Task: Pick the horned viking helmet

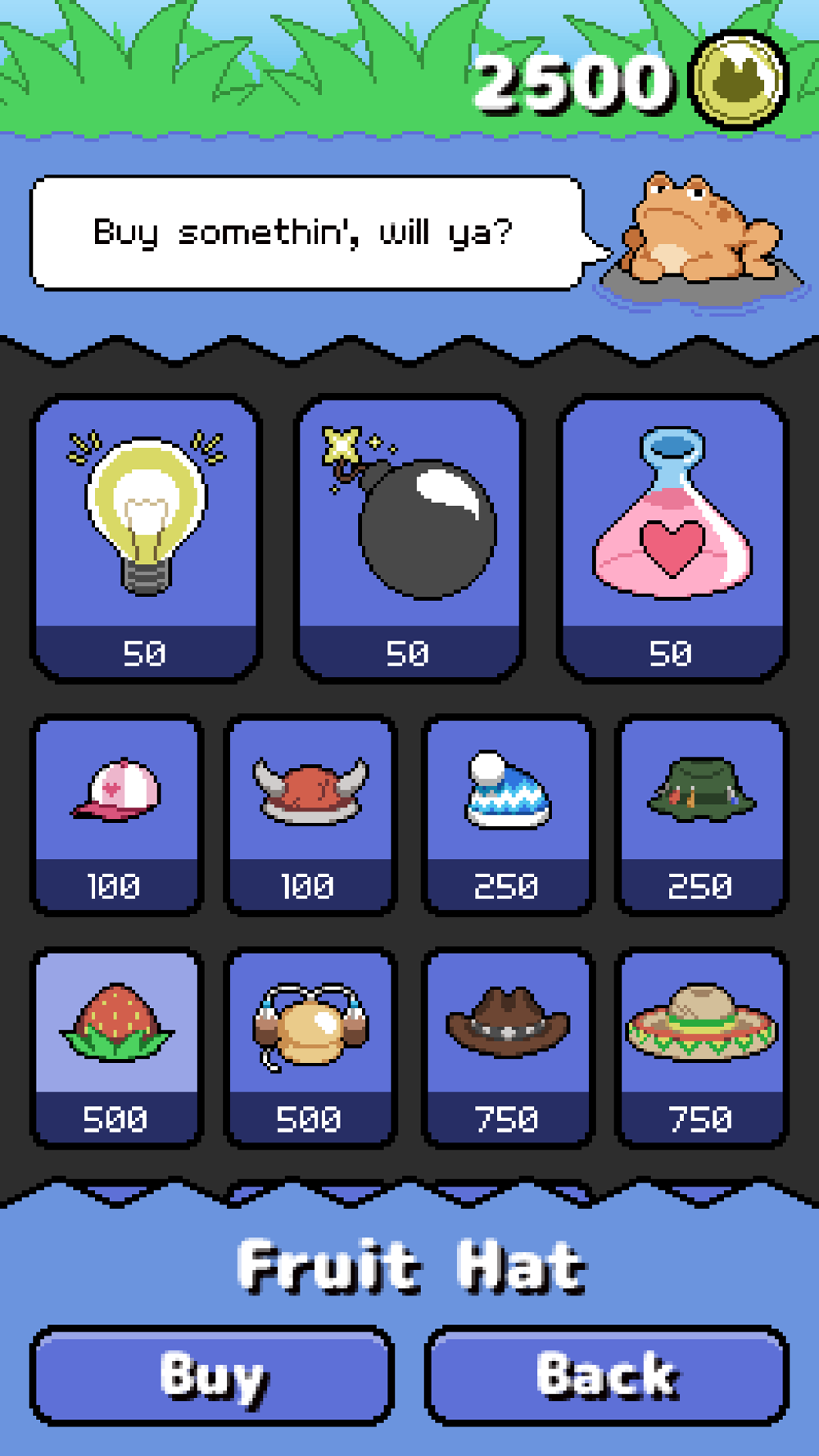Action: point(310,815)
